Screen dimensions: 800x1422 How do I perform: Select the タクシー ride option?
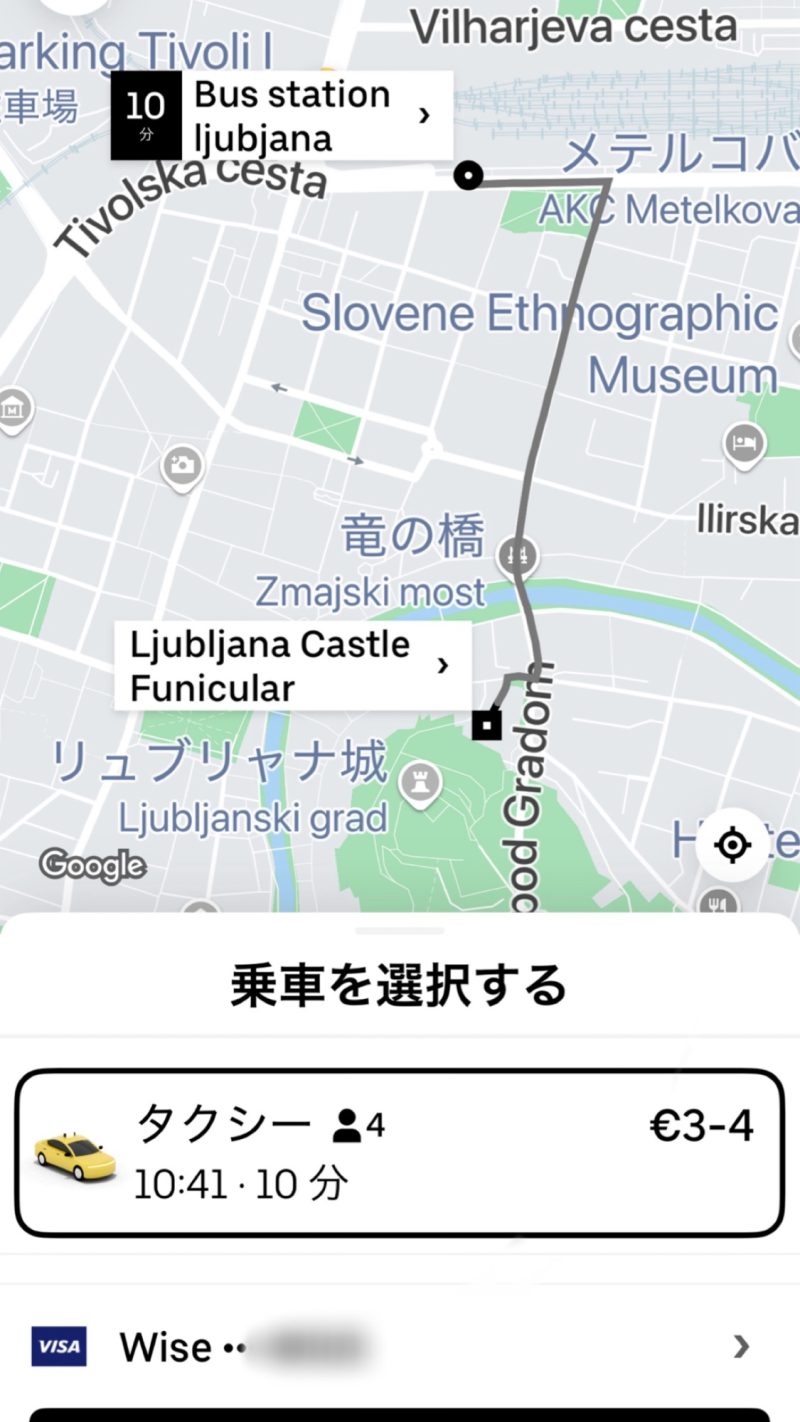coord(400,1153)
